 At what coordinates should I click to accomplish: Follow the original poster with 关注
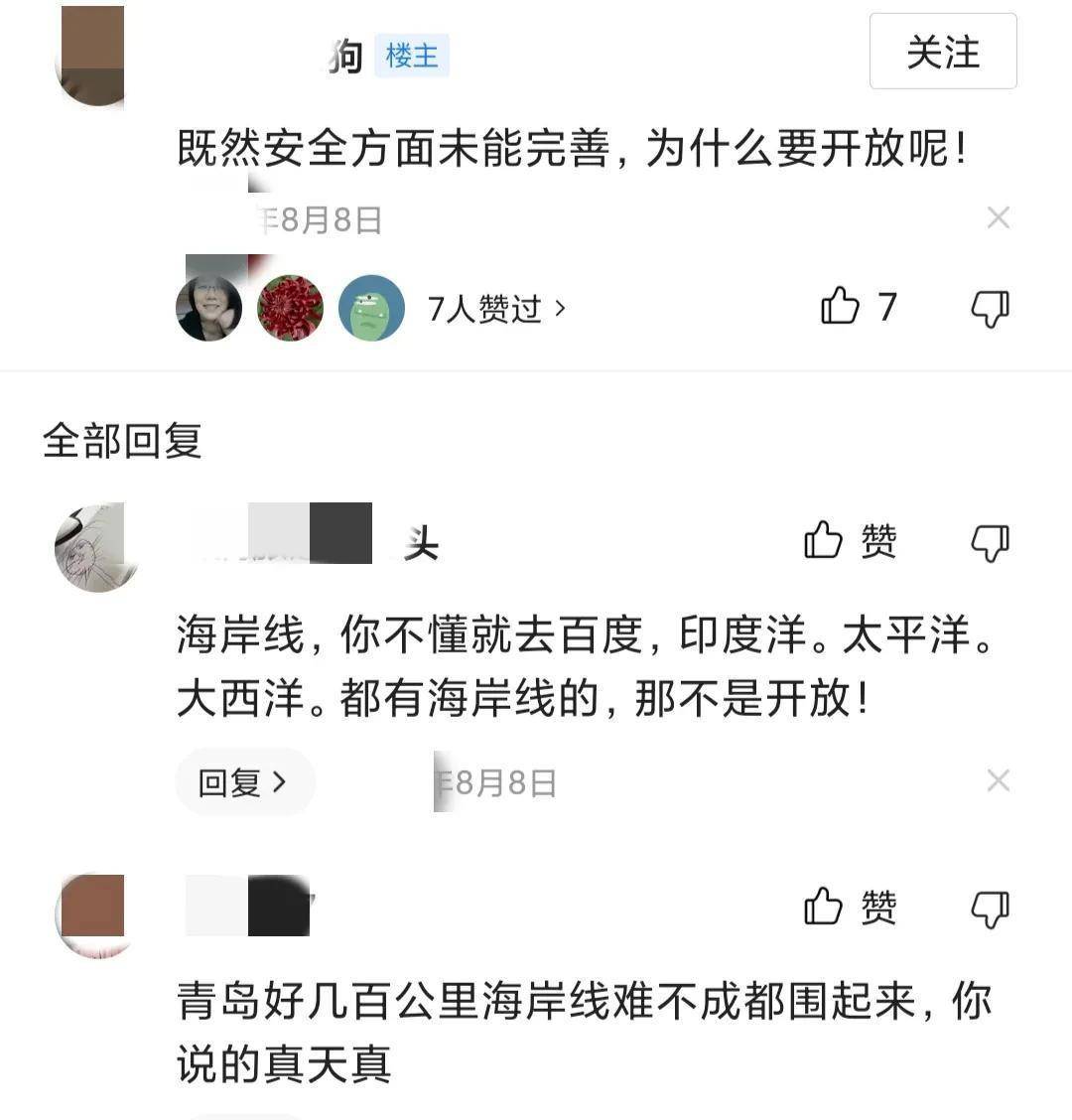pyautogui.click(x=942, y=52)
